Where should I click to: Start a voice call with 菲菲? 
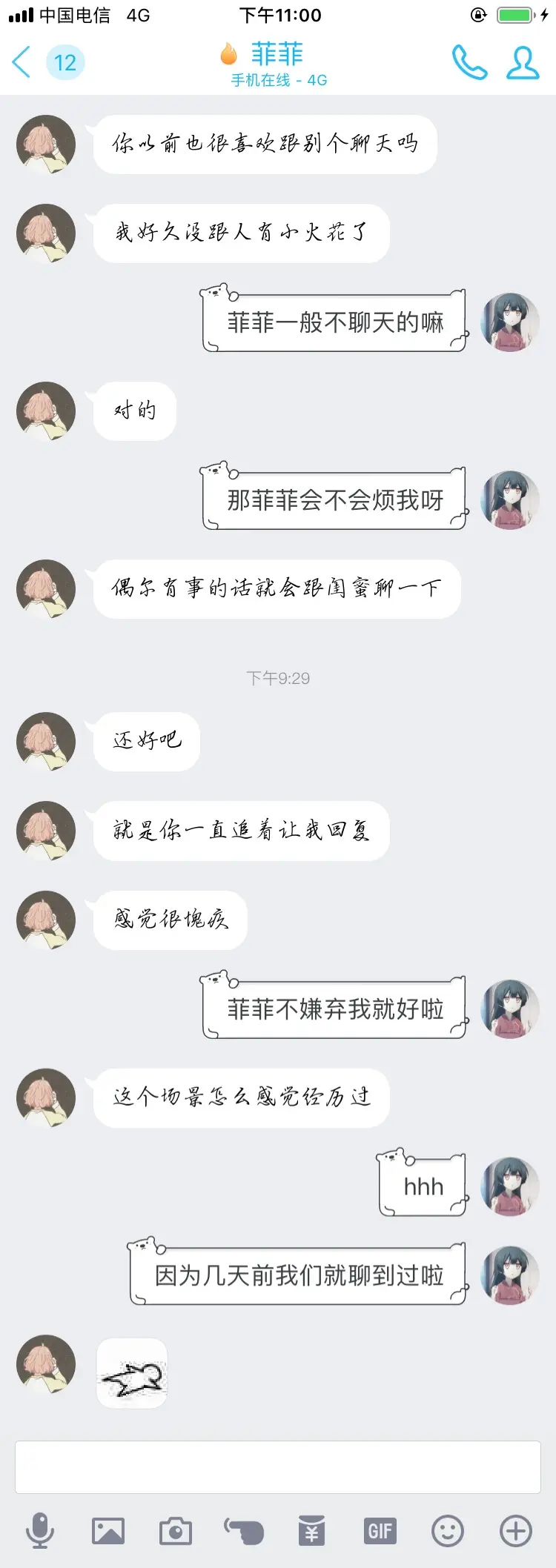click(469, 62)
